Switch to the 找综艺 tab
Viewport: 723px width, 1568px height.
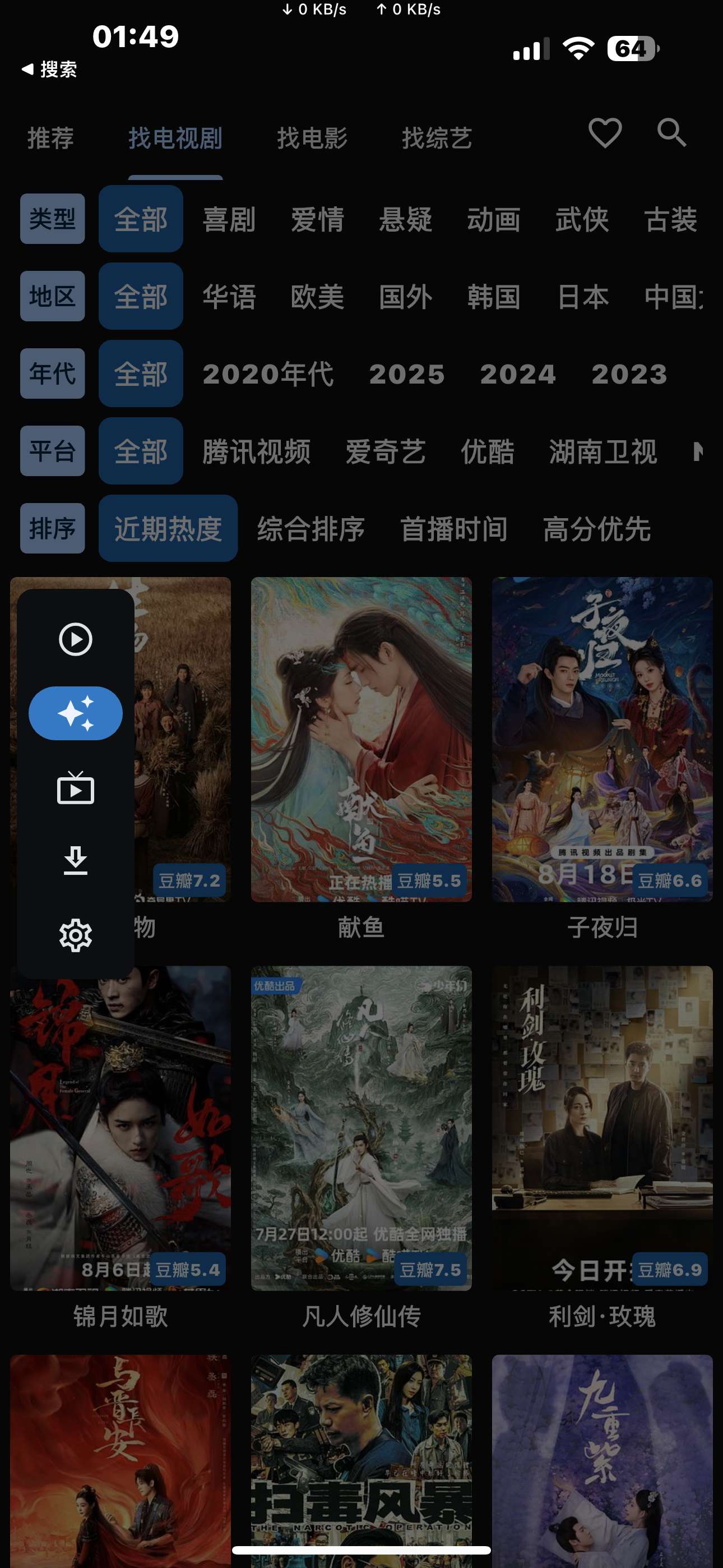[x=437, y=138]
